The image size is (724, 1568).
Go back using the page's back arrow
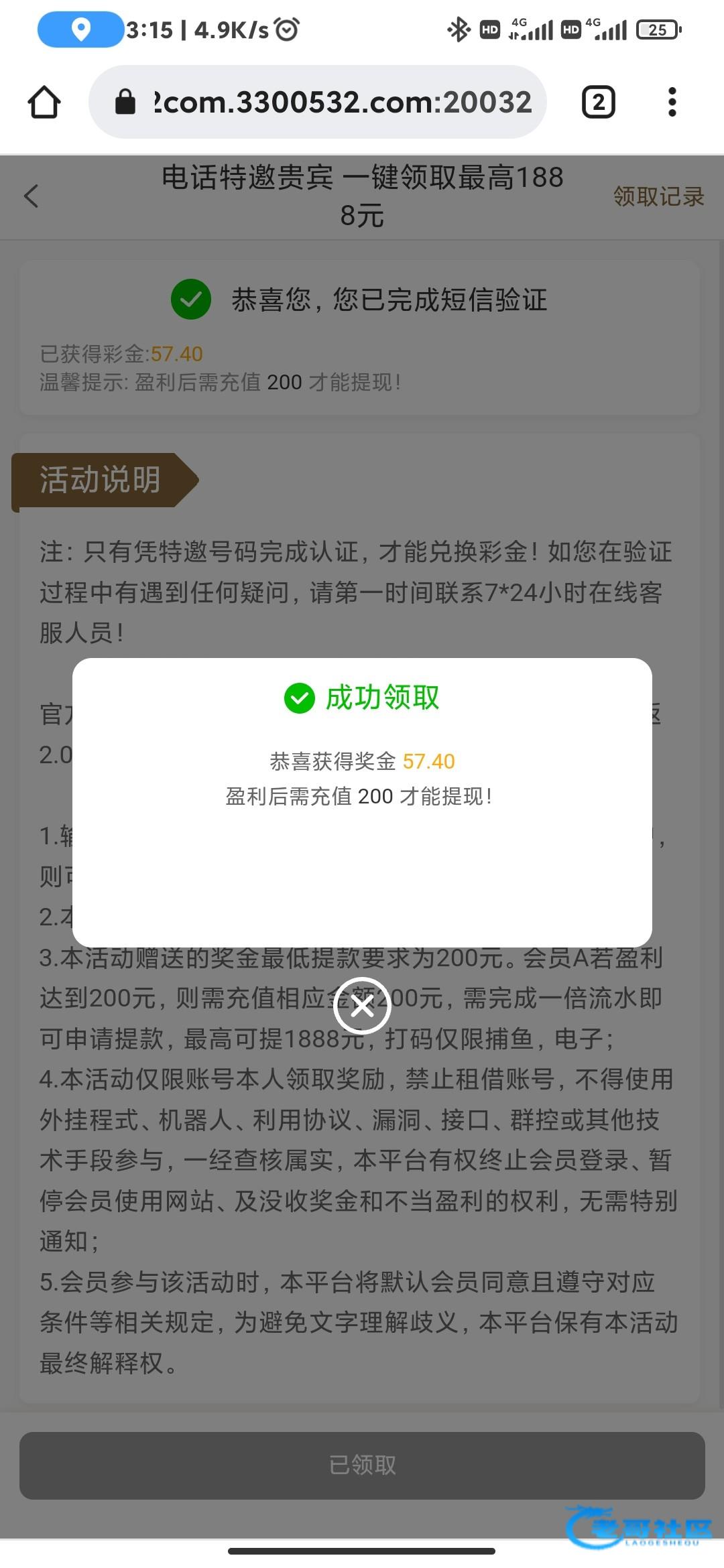(32, 196)
